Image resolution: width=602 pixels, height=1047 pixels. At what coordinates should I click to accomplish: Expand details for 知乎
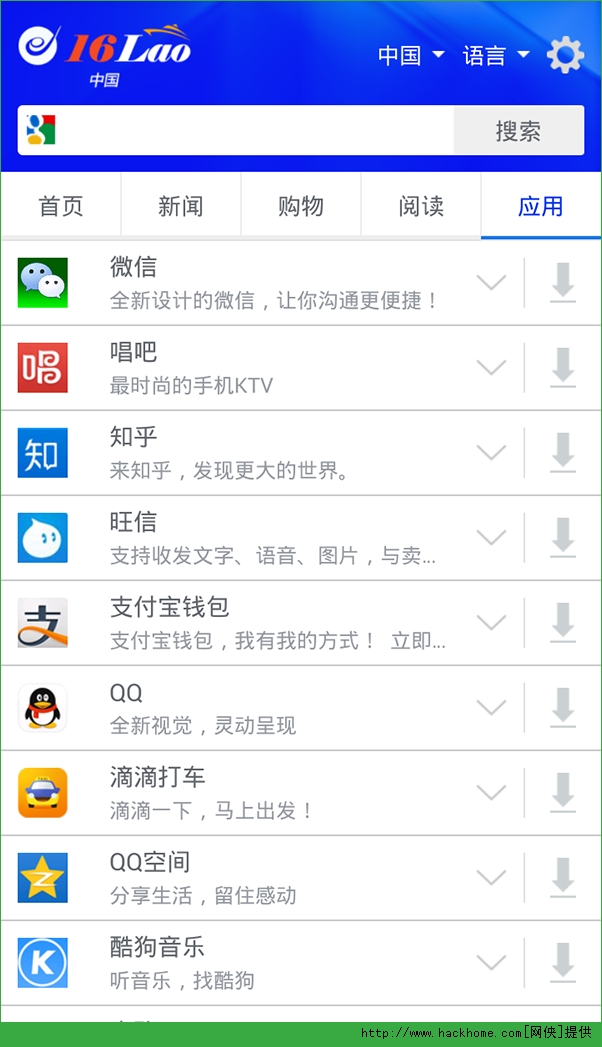pos(491,452)
